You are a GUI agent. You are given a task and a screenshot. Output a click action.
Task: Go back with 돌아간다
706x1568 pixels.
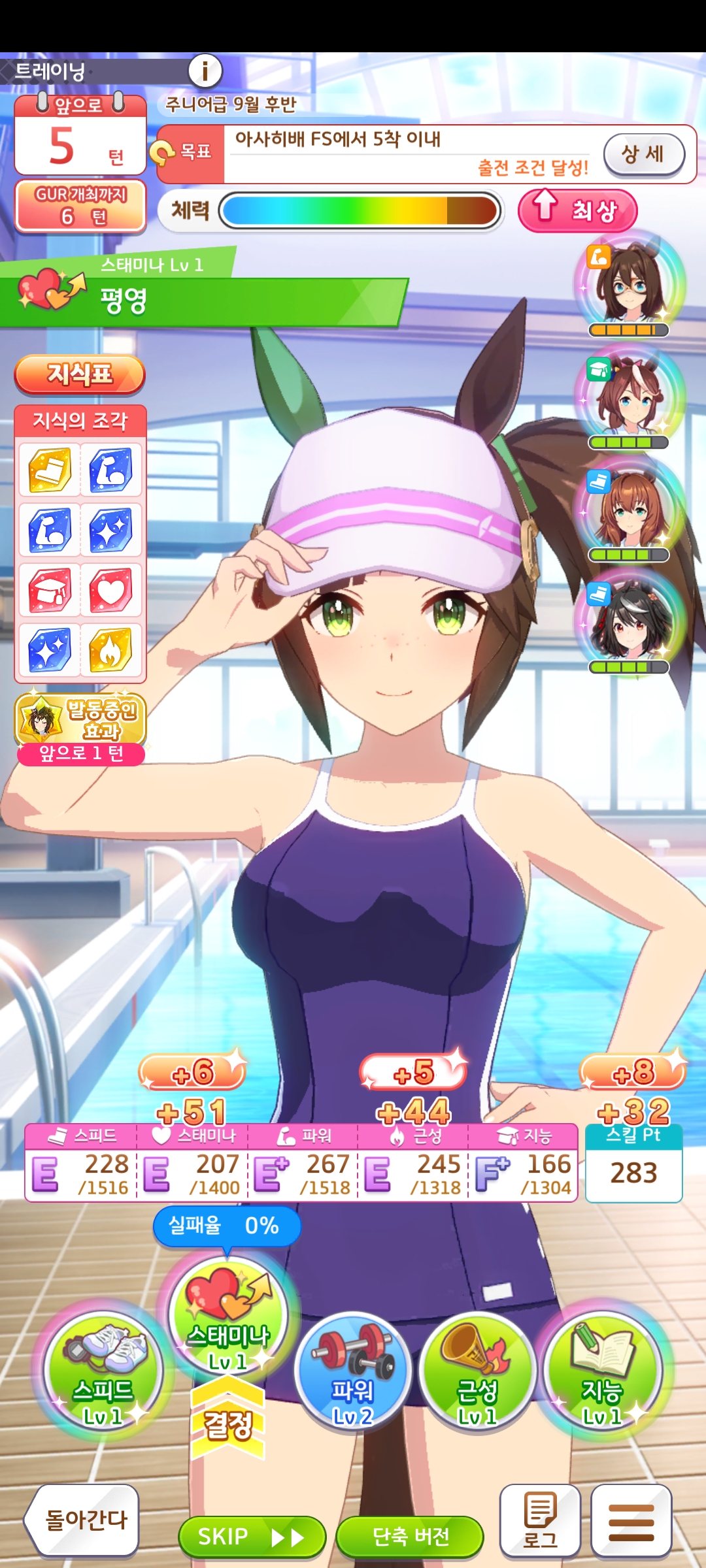tap(82, 1520)
